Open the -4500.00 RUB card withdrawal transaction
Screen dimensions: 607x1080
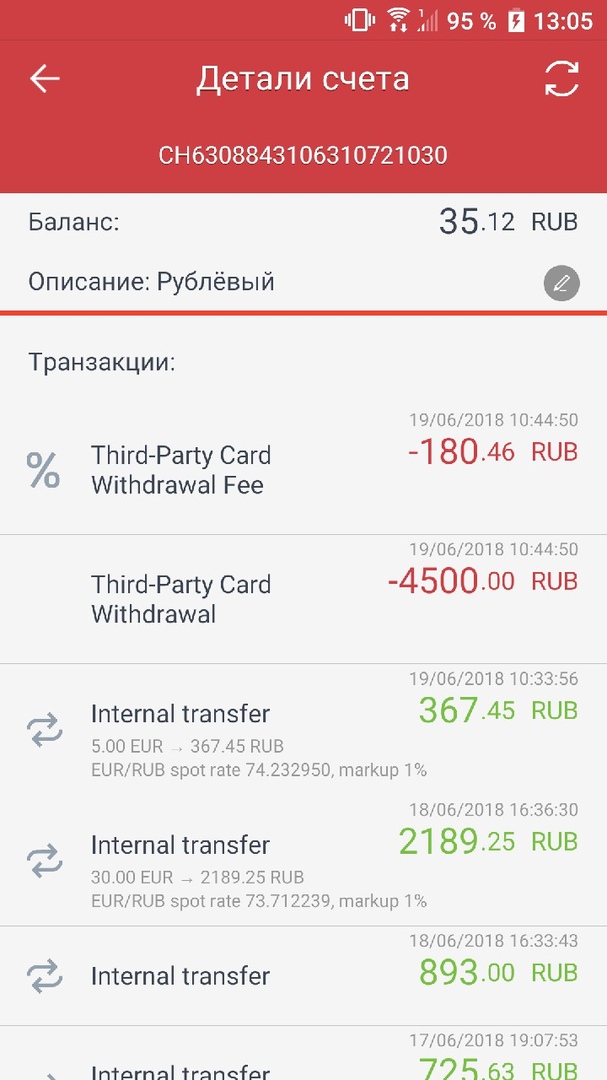point(303,599)
